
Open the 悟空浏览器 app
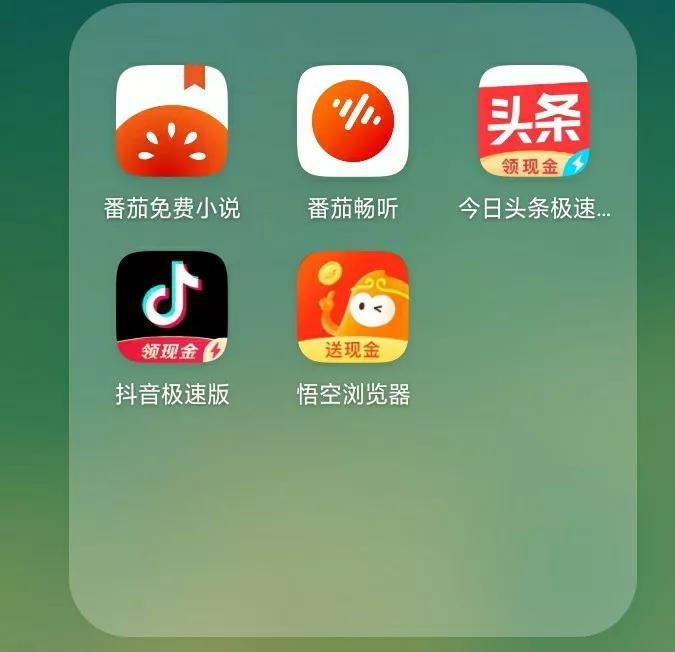click(x=353, y=306)
